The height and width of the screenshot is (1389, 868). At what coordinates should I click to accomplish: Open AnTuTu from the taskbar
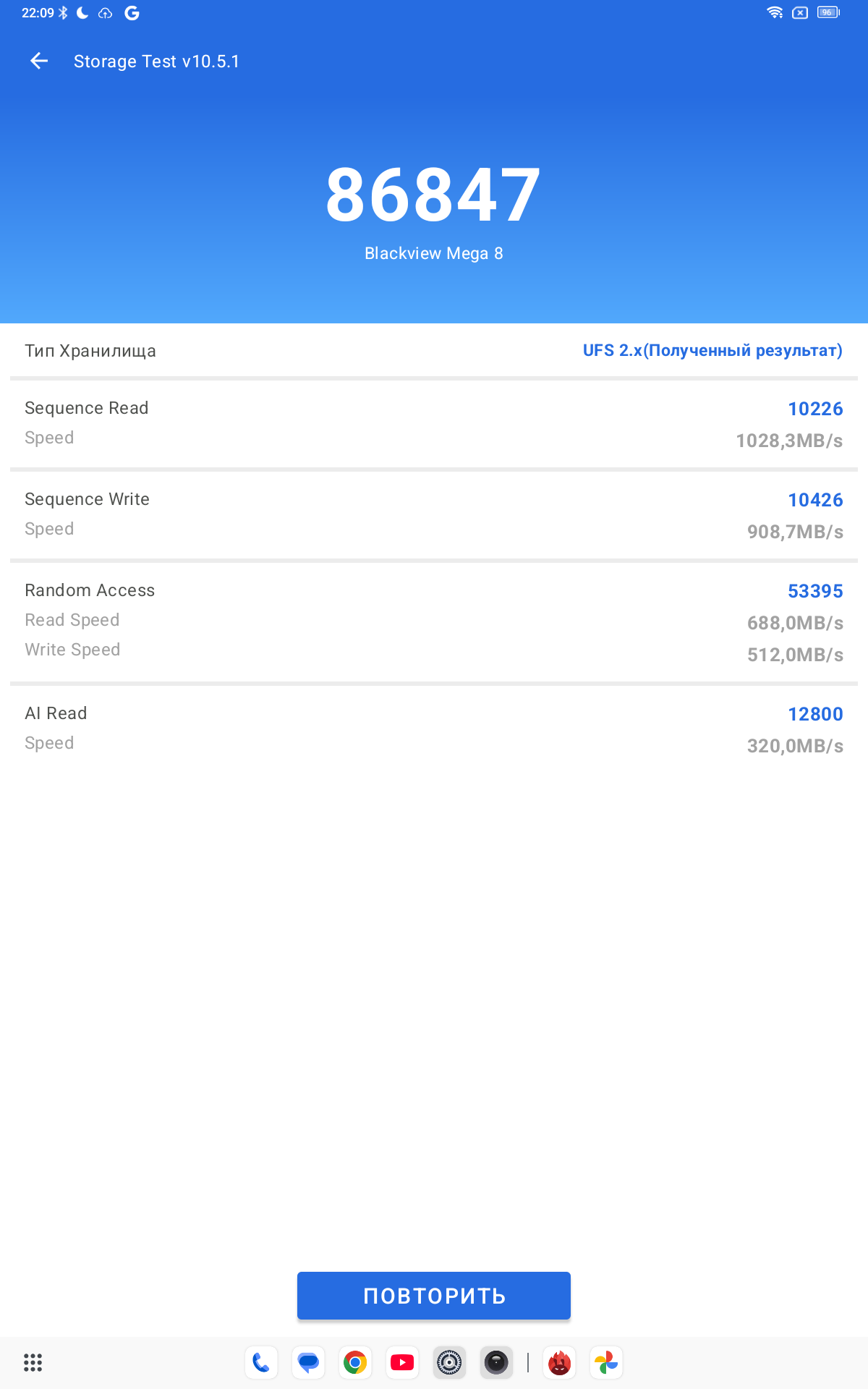point(560,1363)
